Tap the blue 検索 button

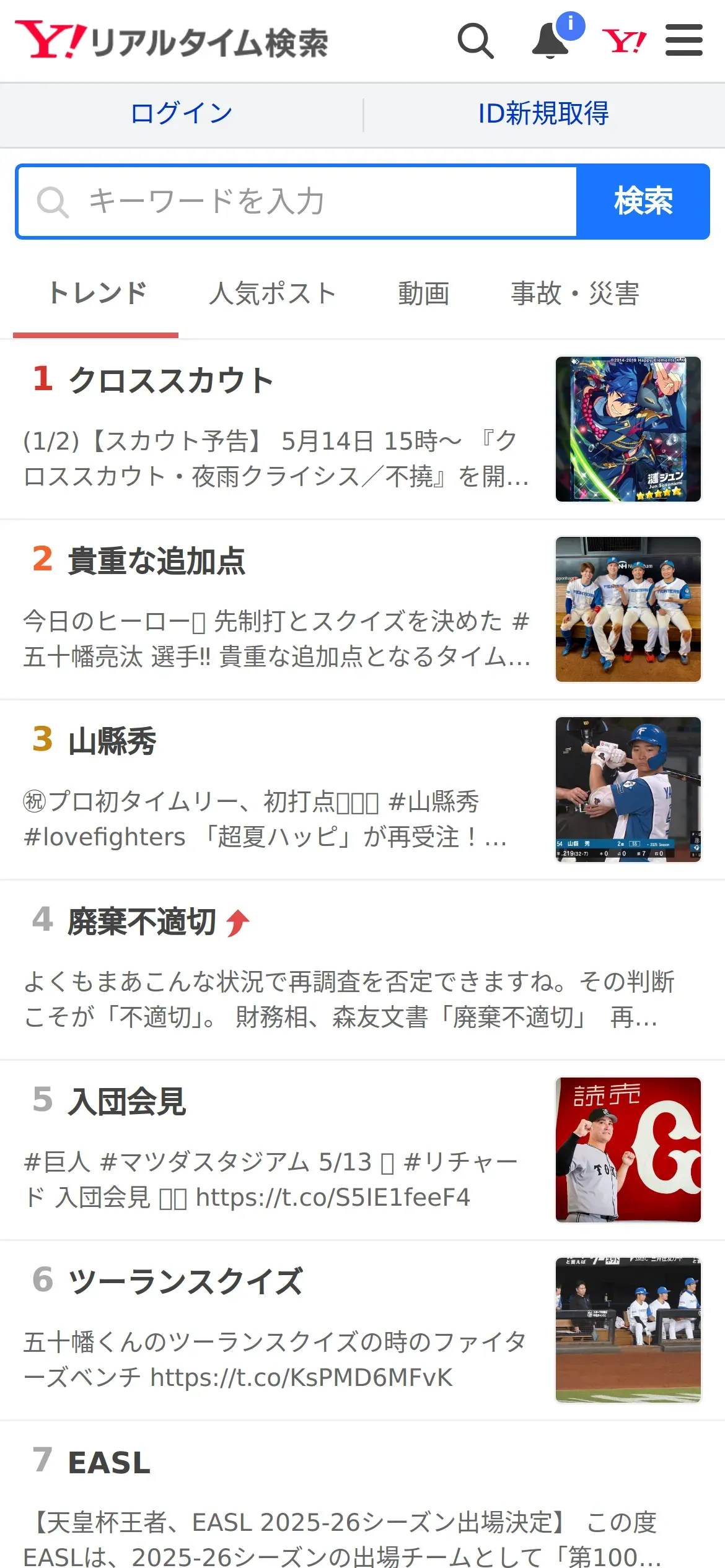pos(643,201)
